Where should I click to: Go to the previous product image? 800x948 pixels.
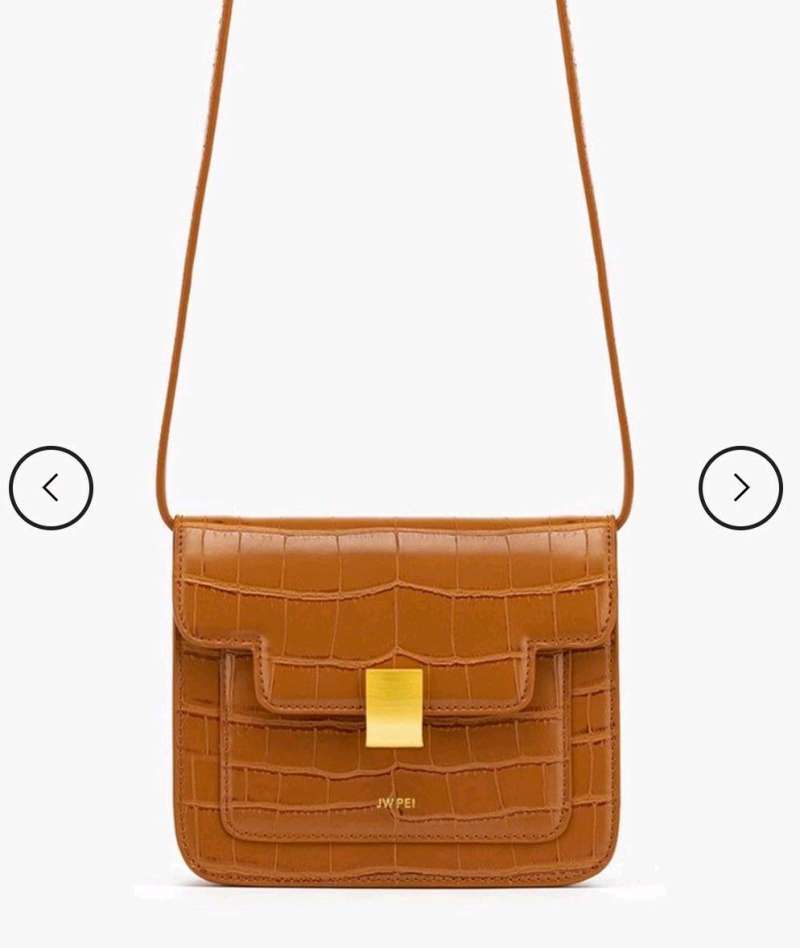click(51, 488)
